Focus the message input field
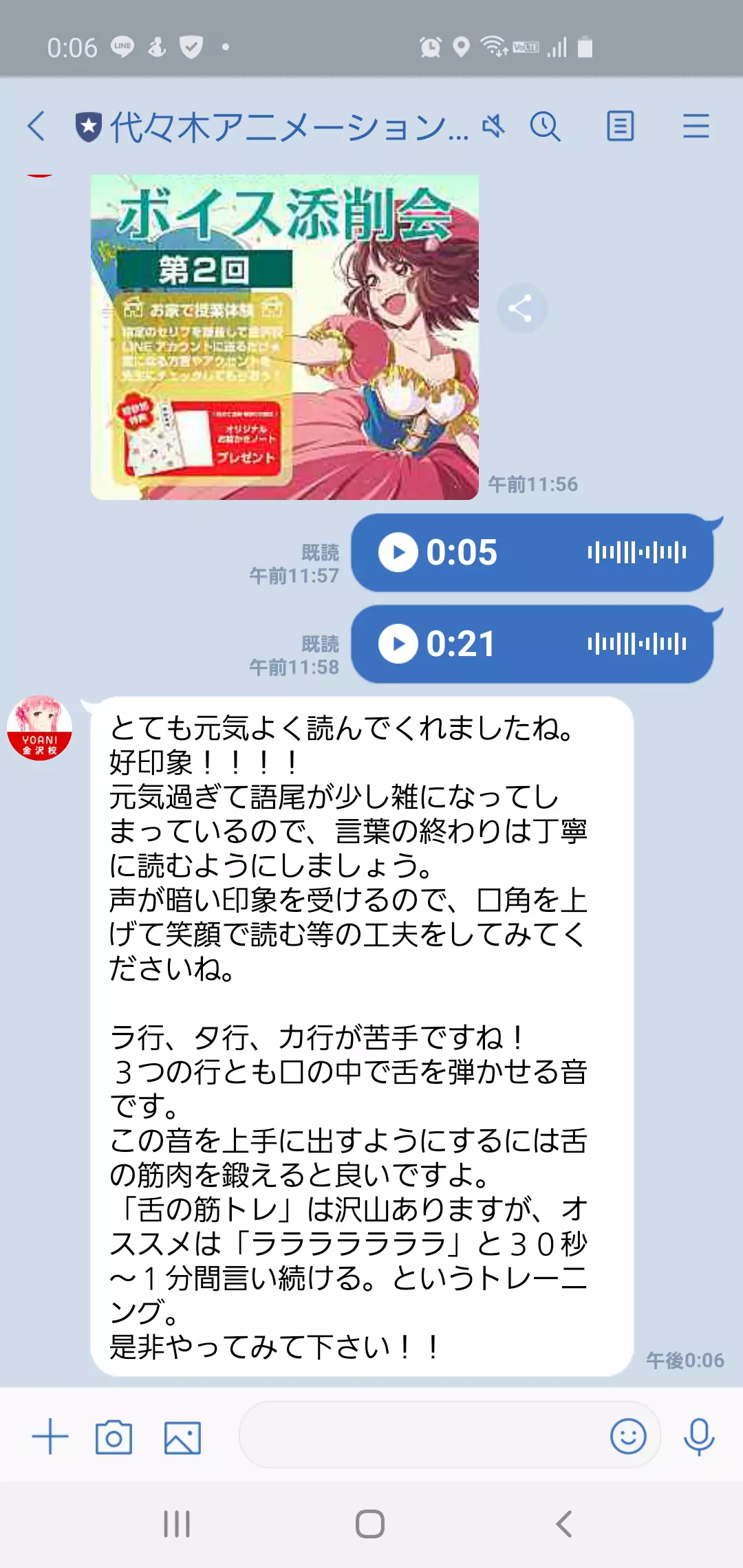This screenshot has width=743, height=1568. click(420, 1435)
